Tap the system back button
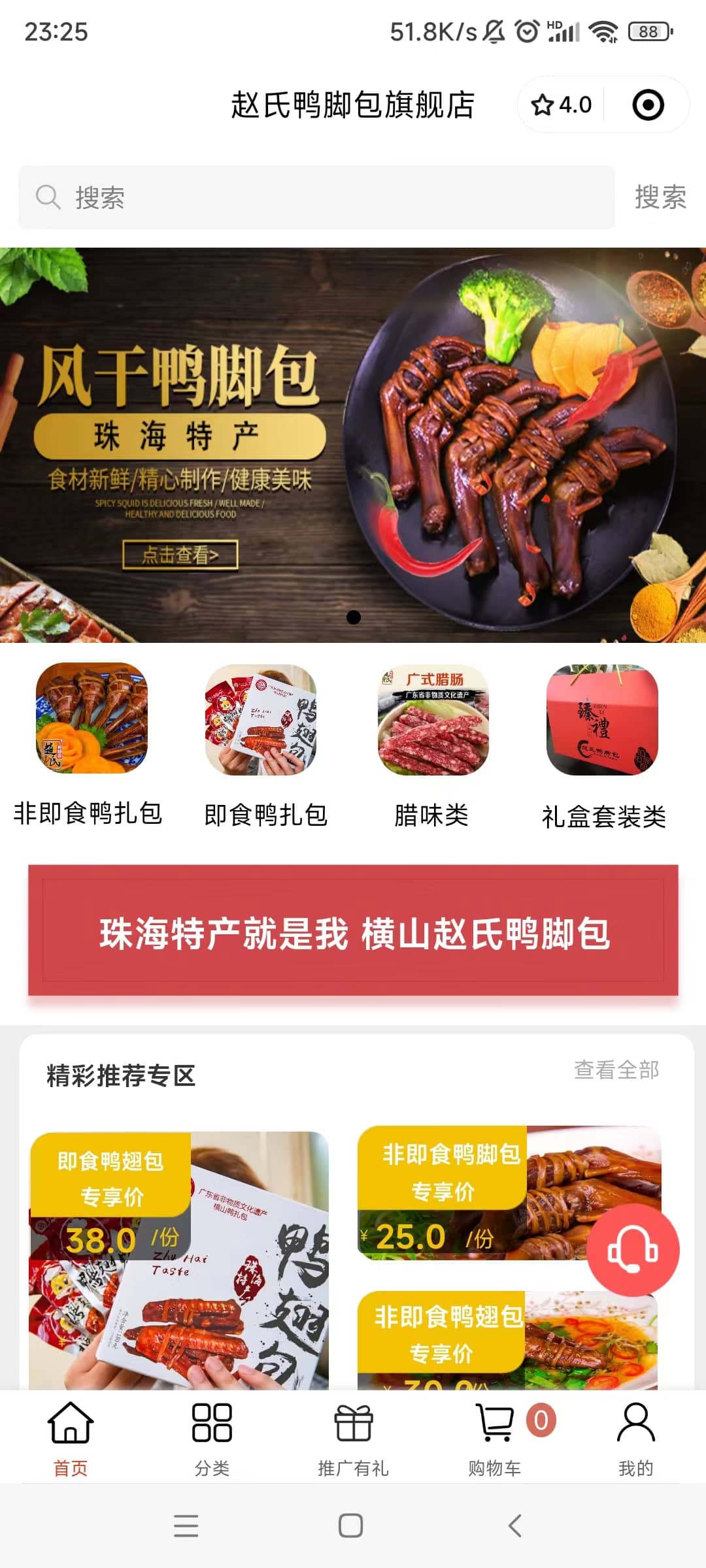This screenshot has width=706, height=1568. click(x=515, y=1526)
